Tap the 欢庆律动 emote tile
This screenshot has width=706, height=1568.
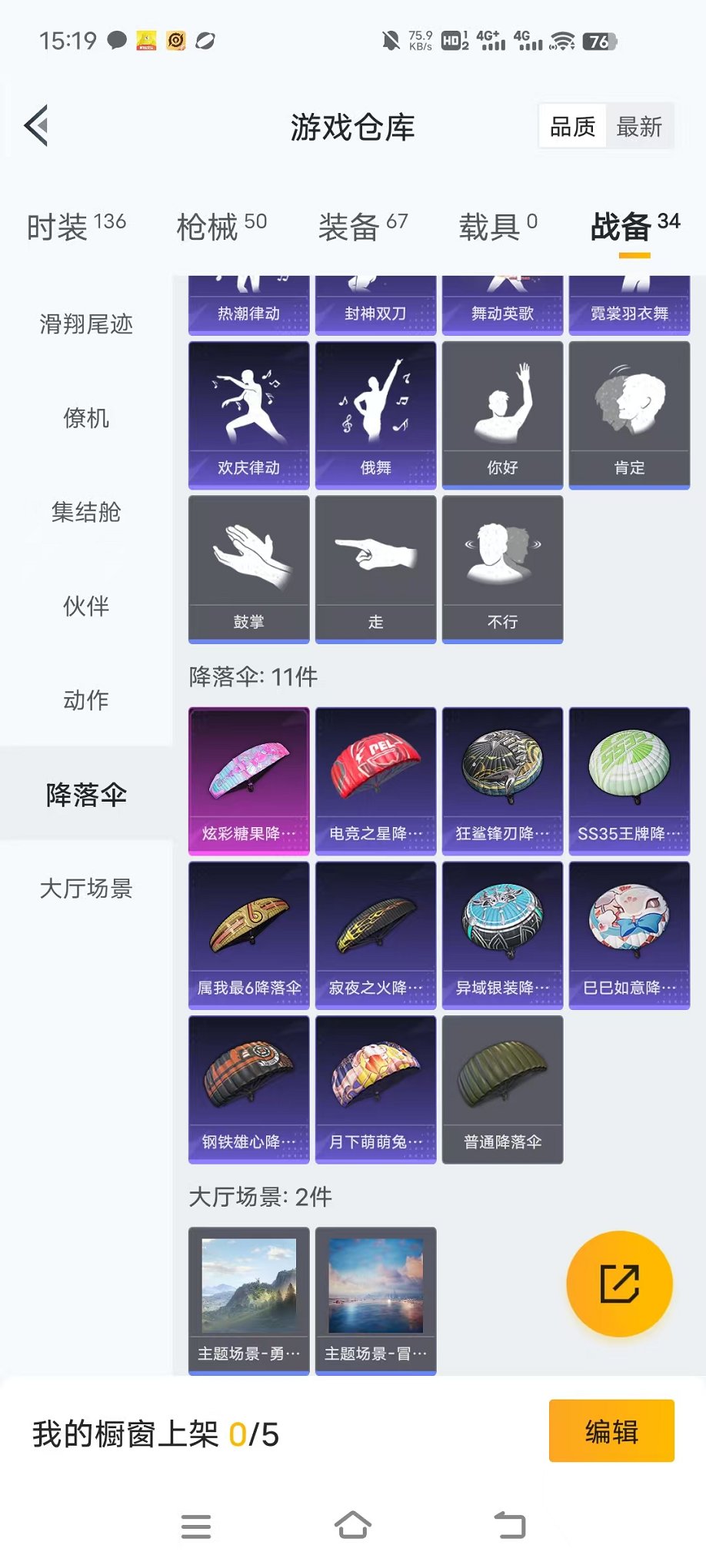coord(248,415)
